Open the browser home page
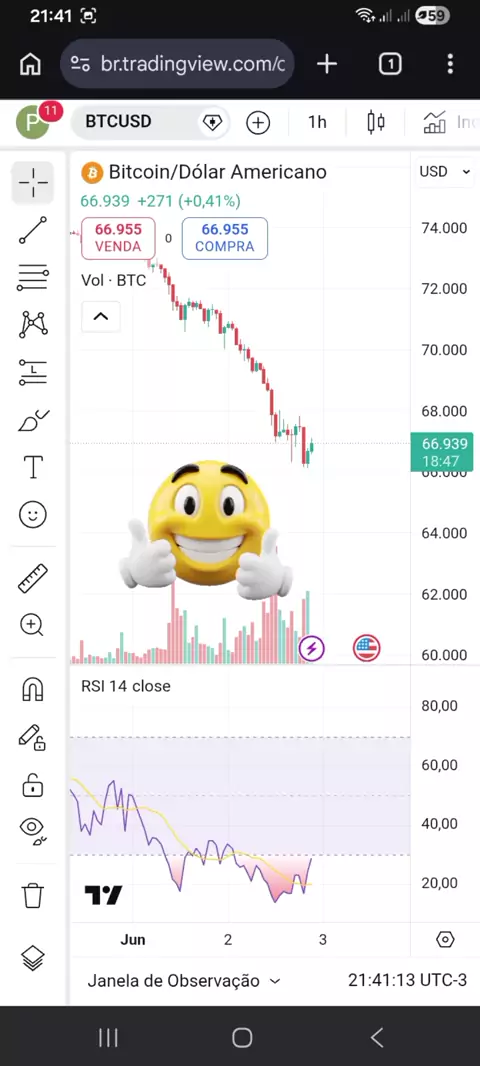The height and width of the screenshot is (1066, 480). (x=30, y=64)
